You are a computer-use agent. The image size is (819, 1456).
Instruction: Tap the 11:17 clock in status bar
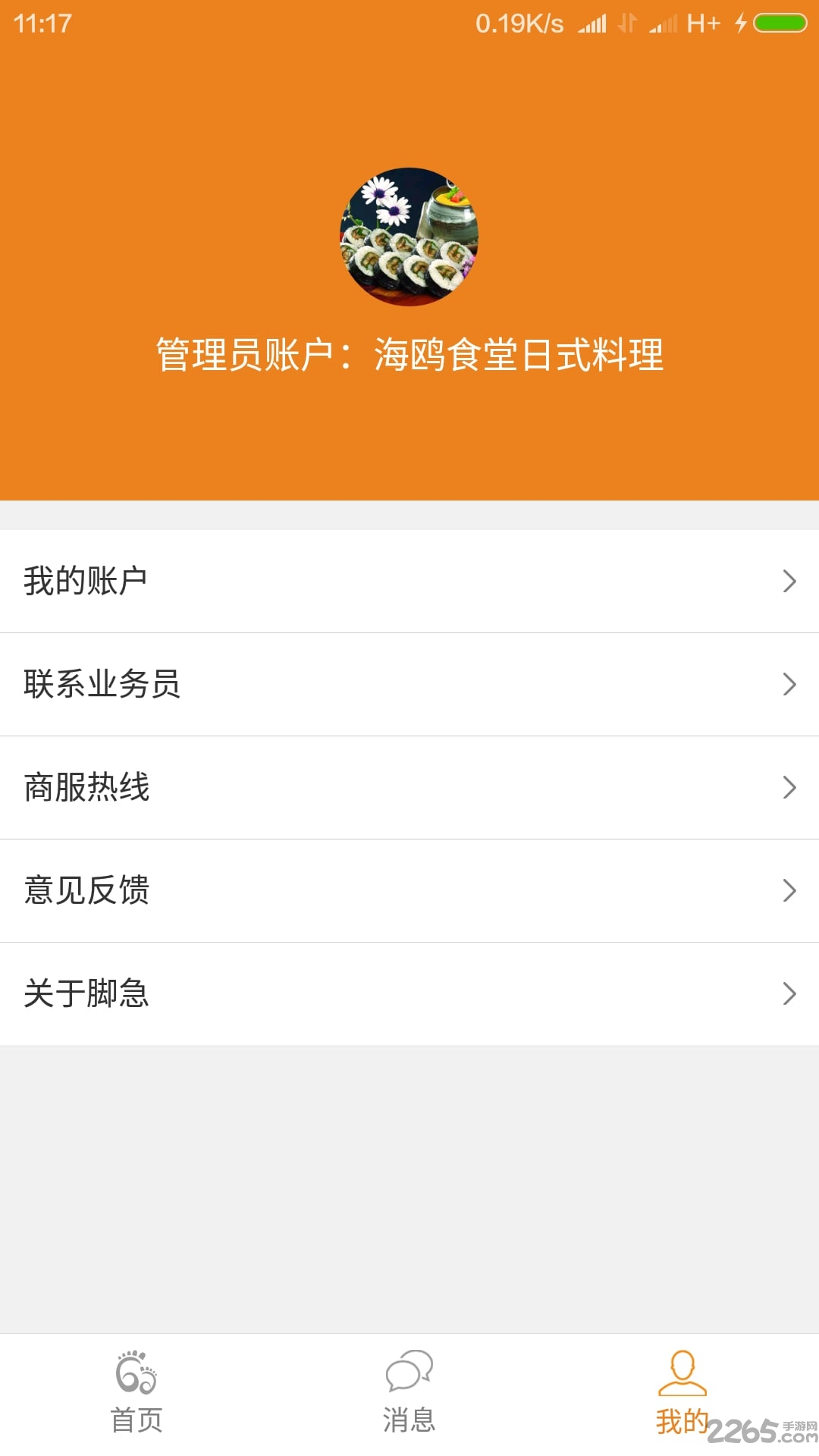tap(42, 23)
